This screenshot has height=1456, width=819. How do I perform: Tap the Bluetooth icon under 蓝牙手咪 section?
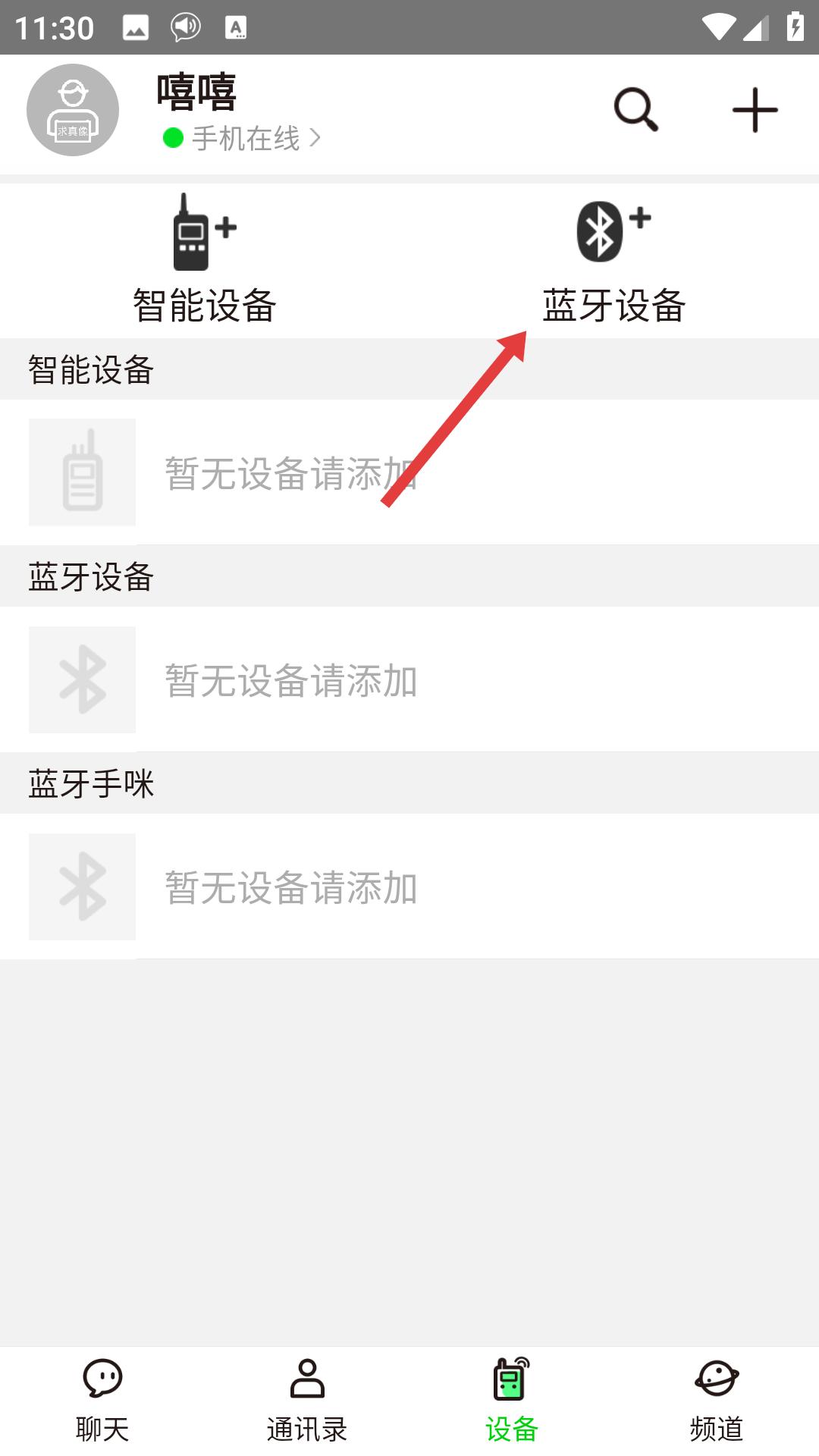click(x=82, y=887)
